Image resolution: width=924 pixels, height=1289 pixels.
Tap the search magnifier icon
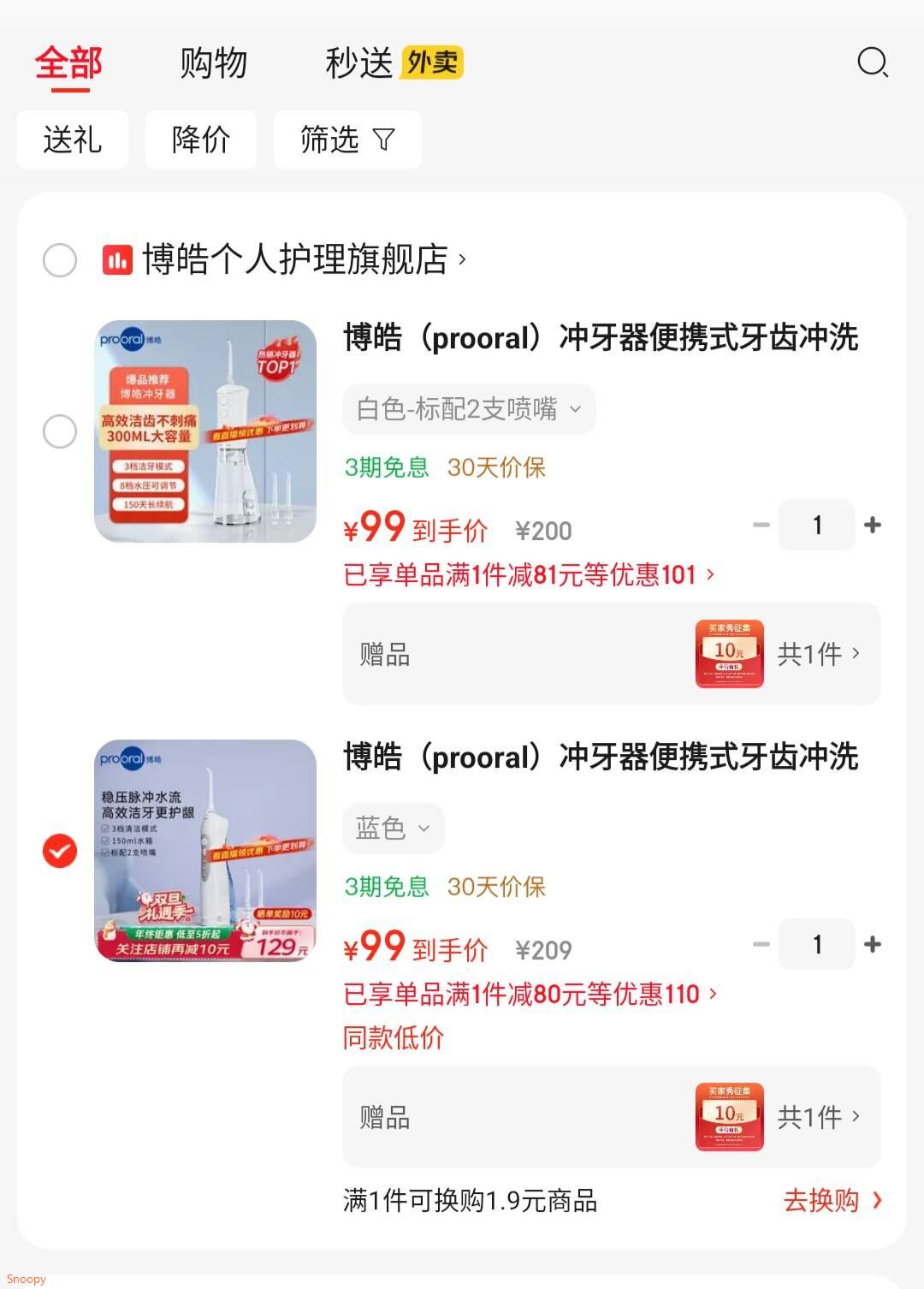click(874, 62)
